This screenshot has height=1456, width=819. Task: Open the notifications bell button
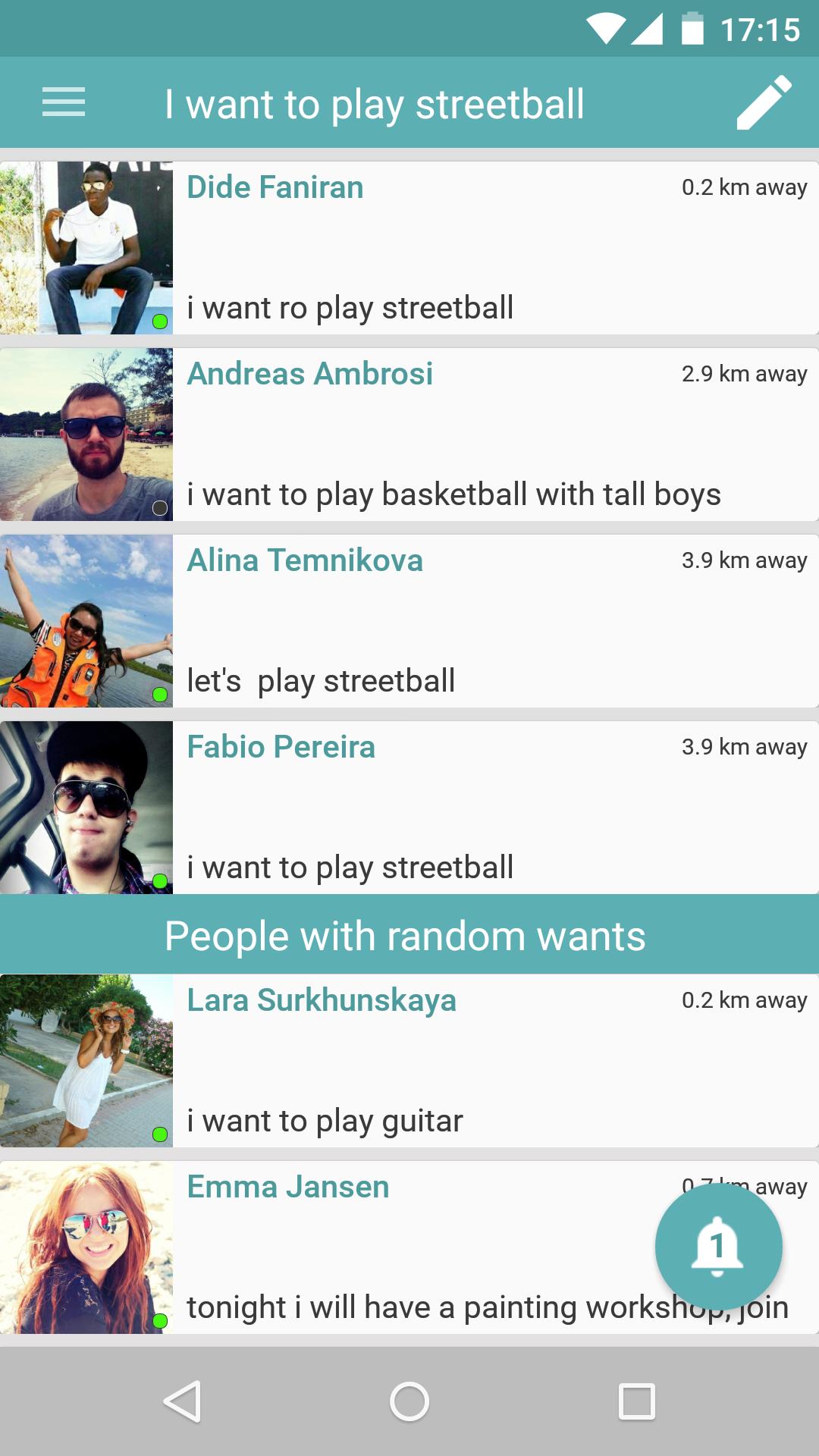click(x=717, y=1246)
